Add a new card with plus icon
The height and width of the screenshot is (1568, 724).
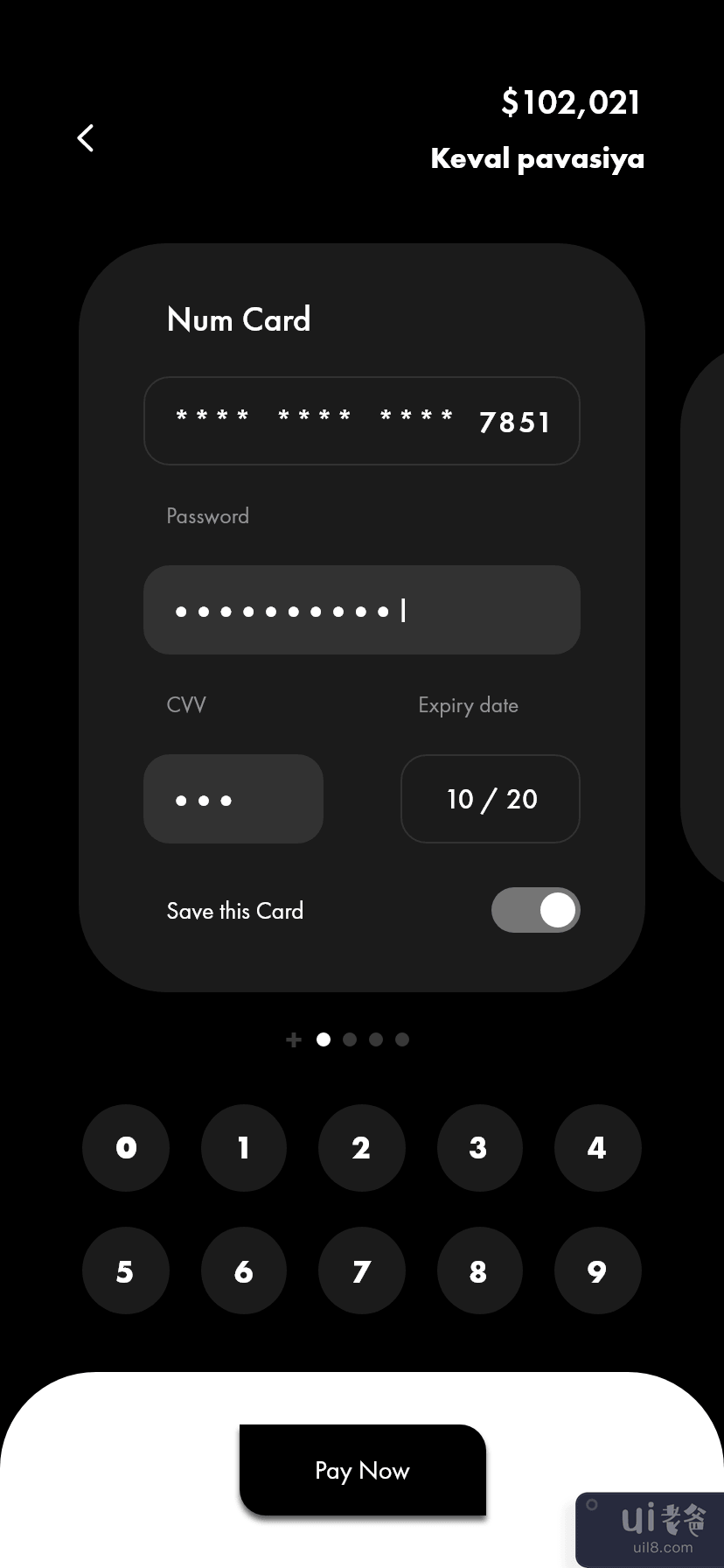[294, 1039]
